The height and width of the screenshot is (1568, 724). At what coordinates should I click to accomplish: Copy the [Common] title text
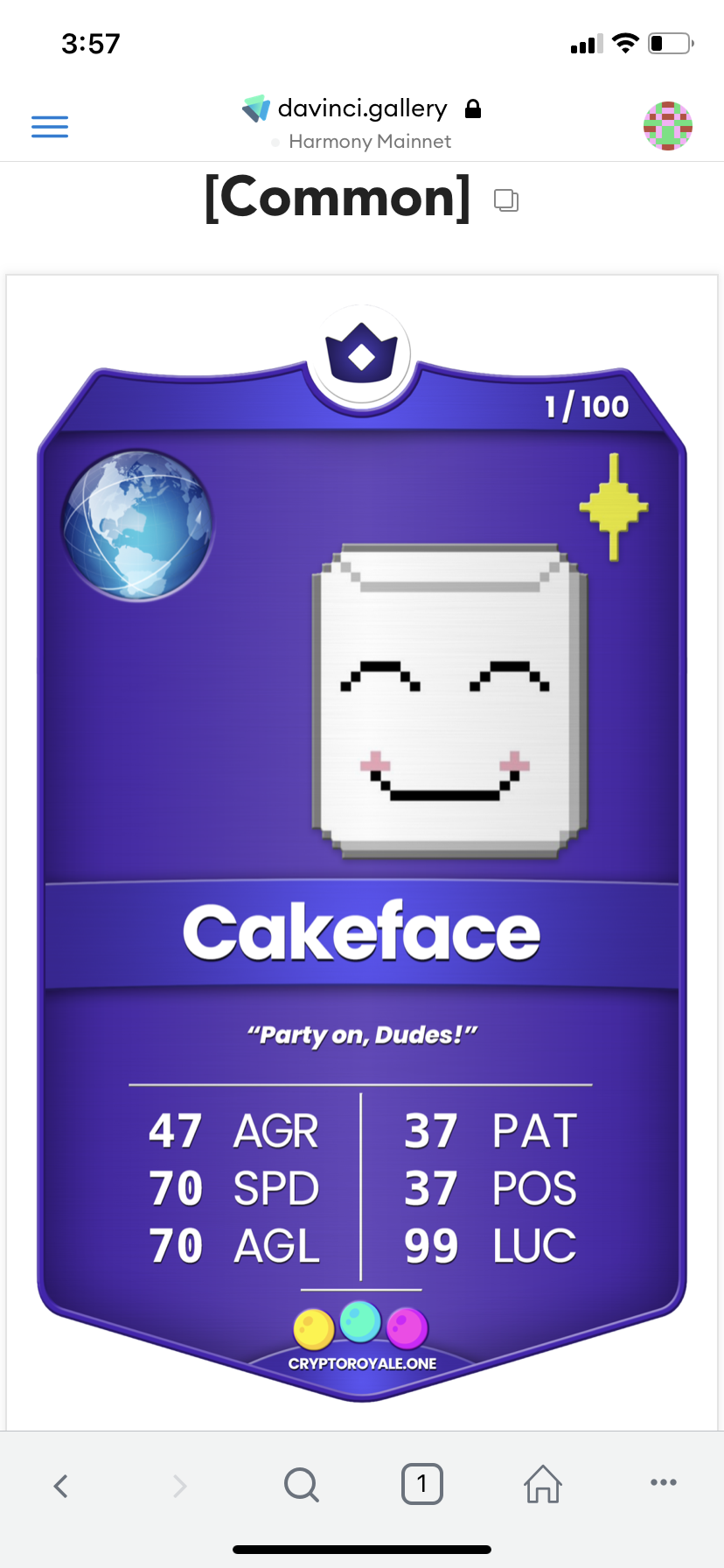click(x=506, y=200)
